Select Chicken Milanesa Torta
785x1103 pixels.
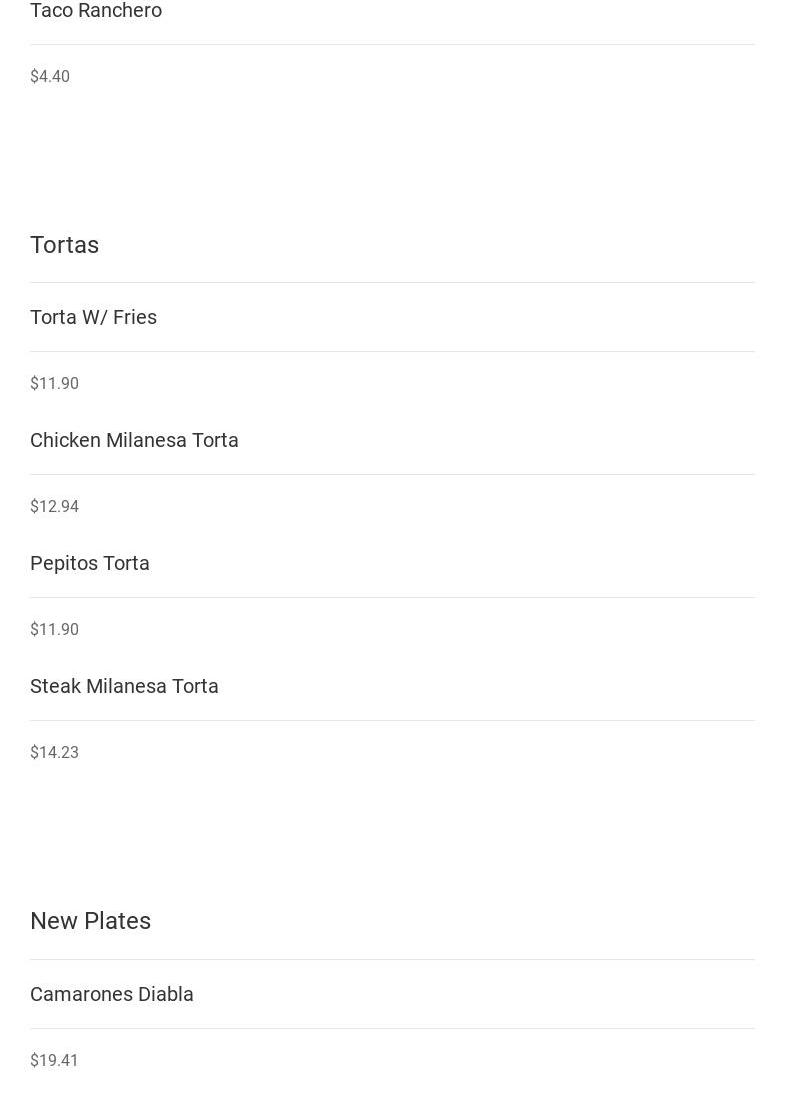[x=134, y=440]
